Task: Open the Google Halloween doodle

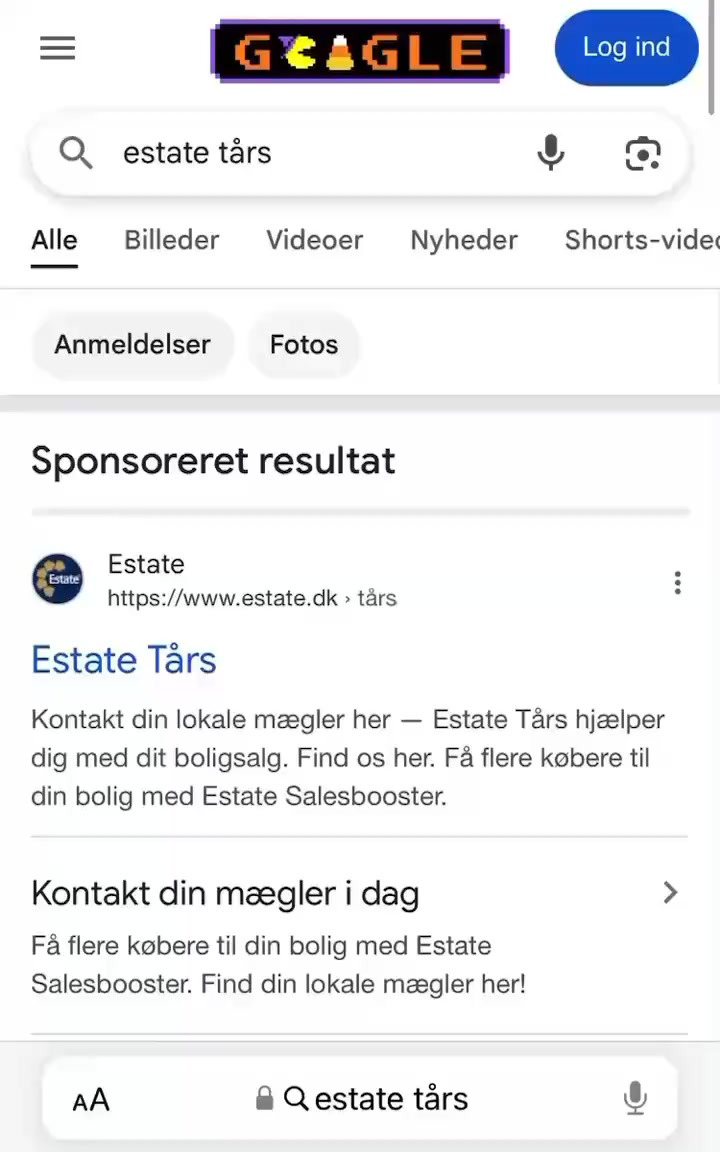Action: coord(359,50)
